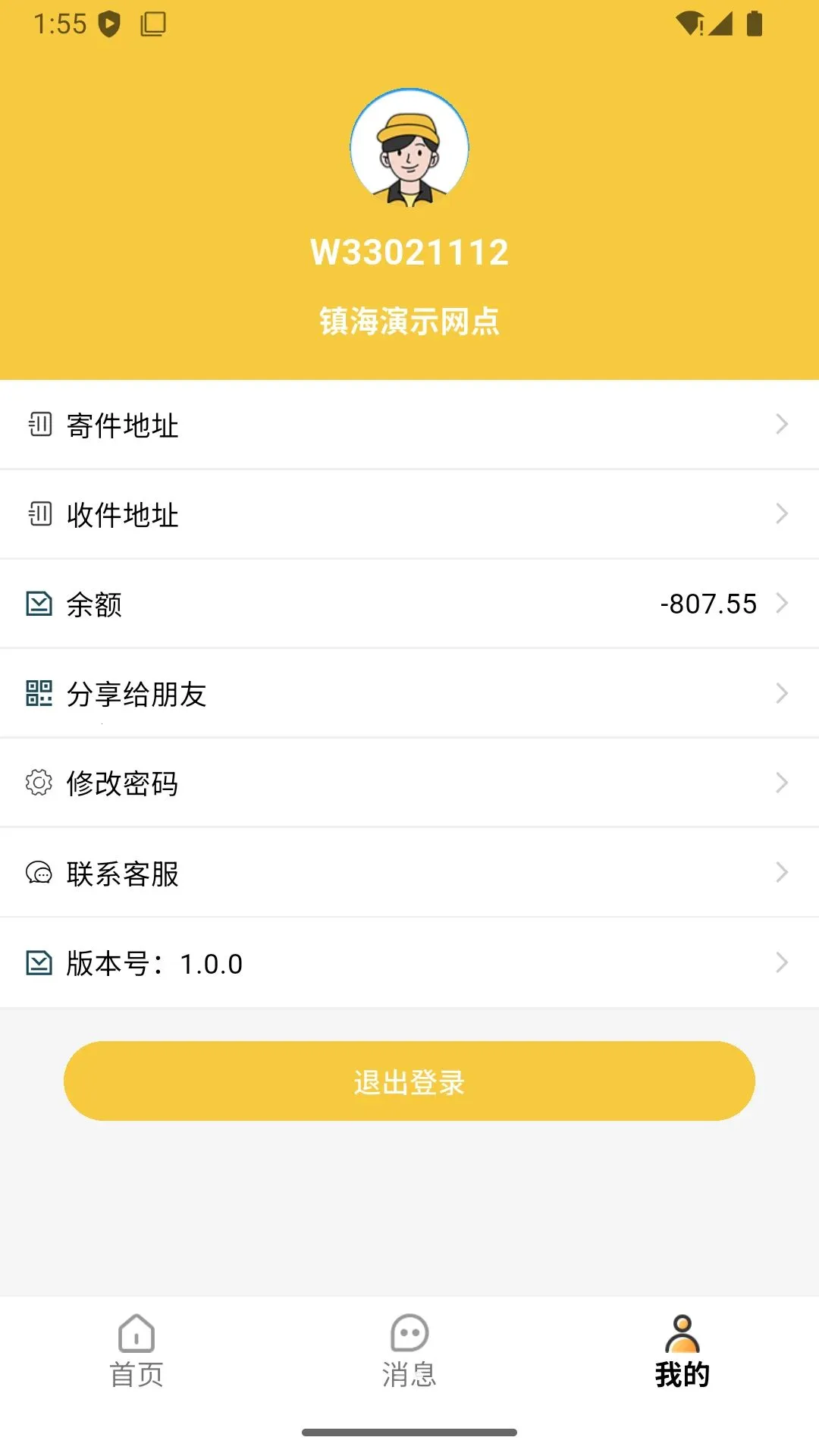The image size is (819, 1456).
Task: Switch to the 首页 home tab
Action: (x=136, y=1351)
